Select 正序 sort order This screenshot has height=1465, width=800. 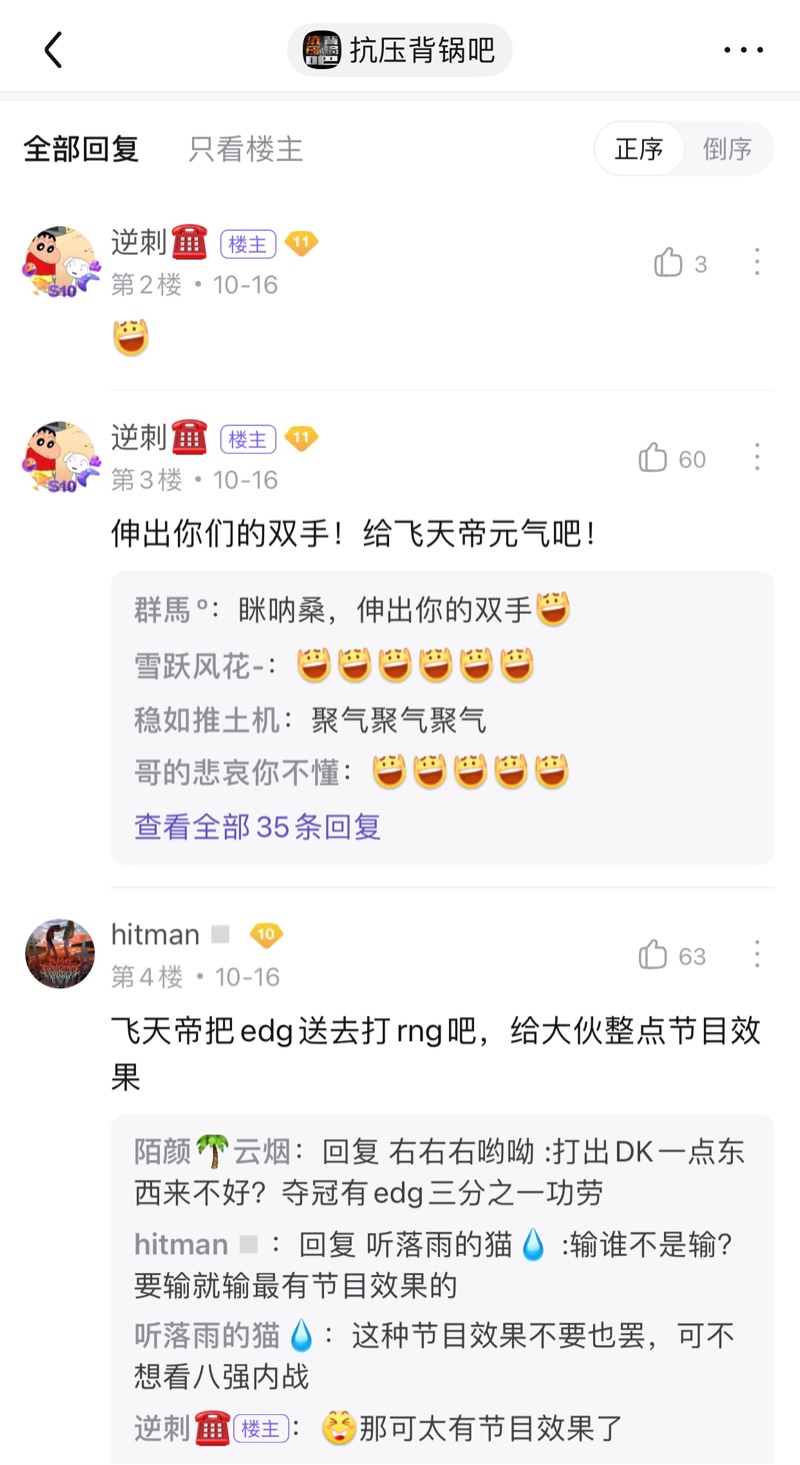639,149
